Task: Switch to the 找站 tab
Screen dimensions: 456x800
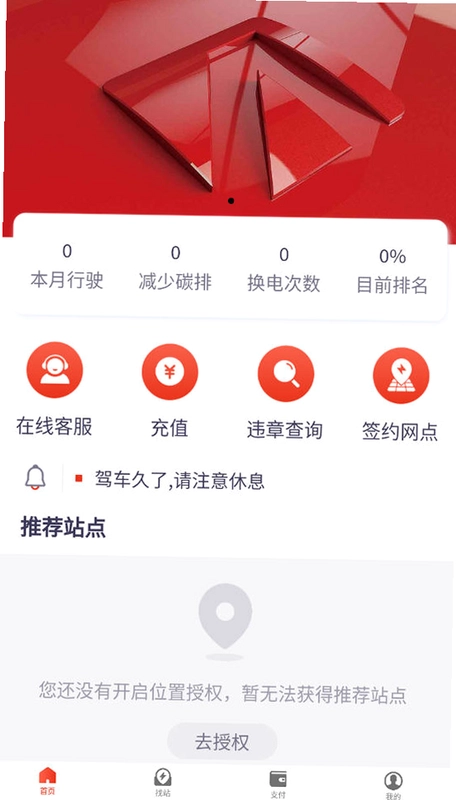Action: click(163, 783)
